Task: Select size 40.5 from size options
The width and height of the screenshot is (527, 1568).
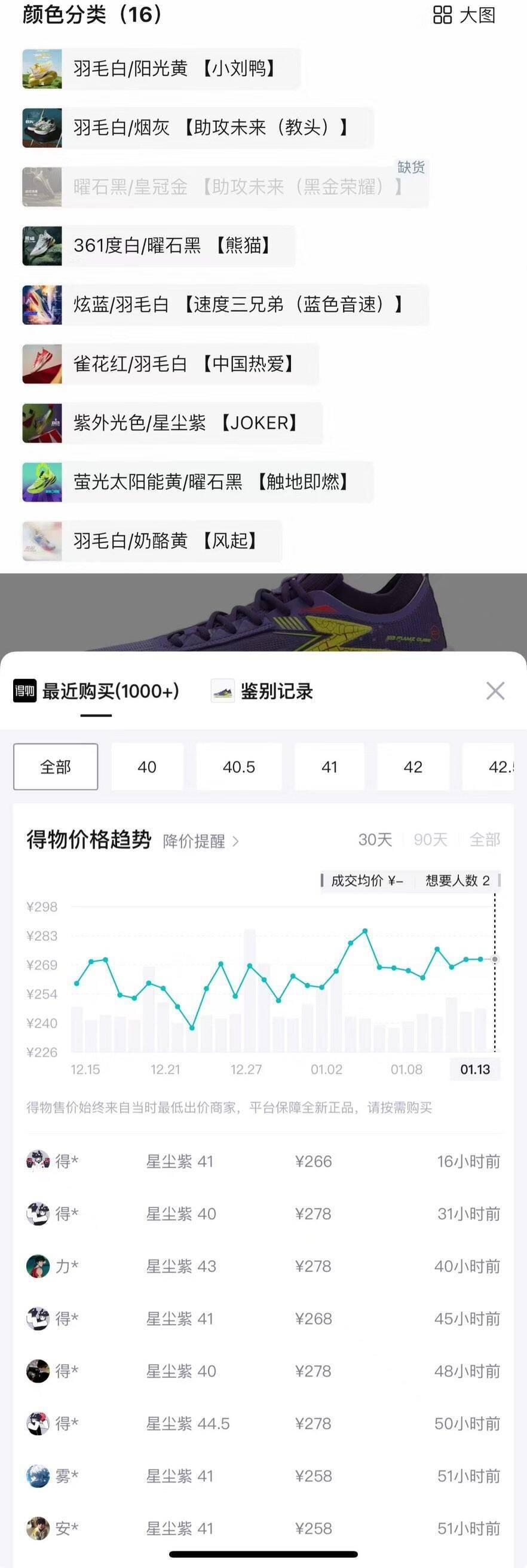Action: coord(238,767)
